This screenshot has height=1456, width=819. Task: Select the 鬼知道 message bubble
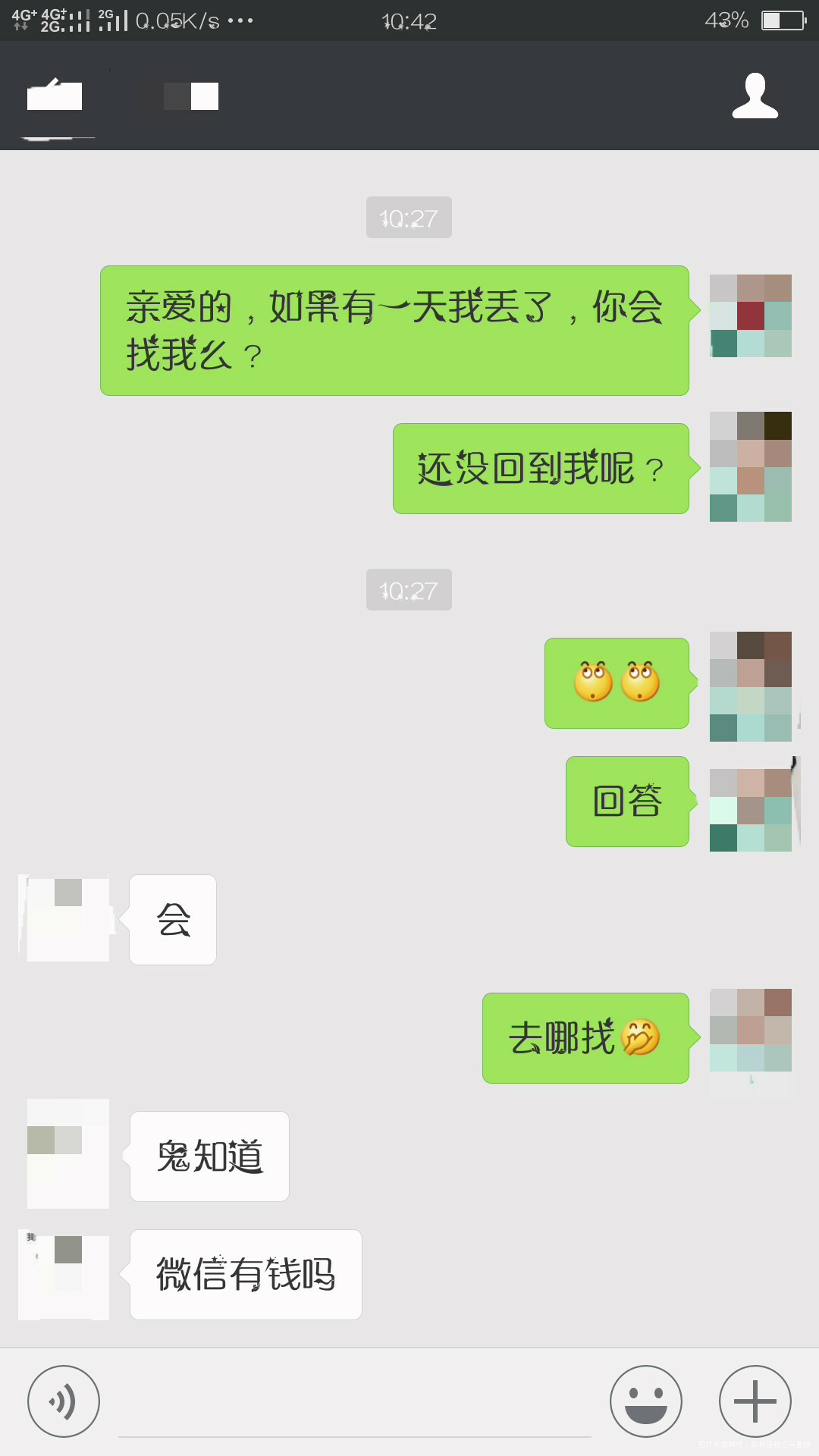click(209, 1156)
